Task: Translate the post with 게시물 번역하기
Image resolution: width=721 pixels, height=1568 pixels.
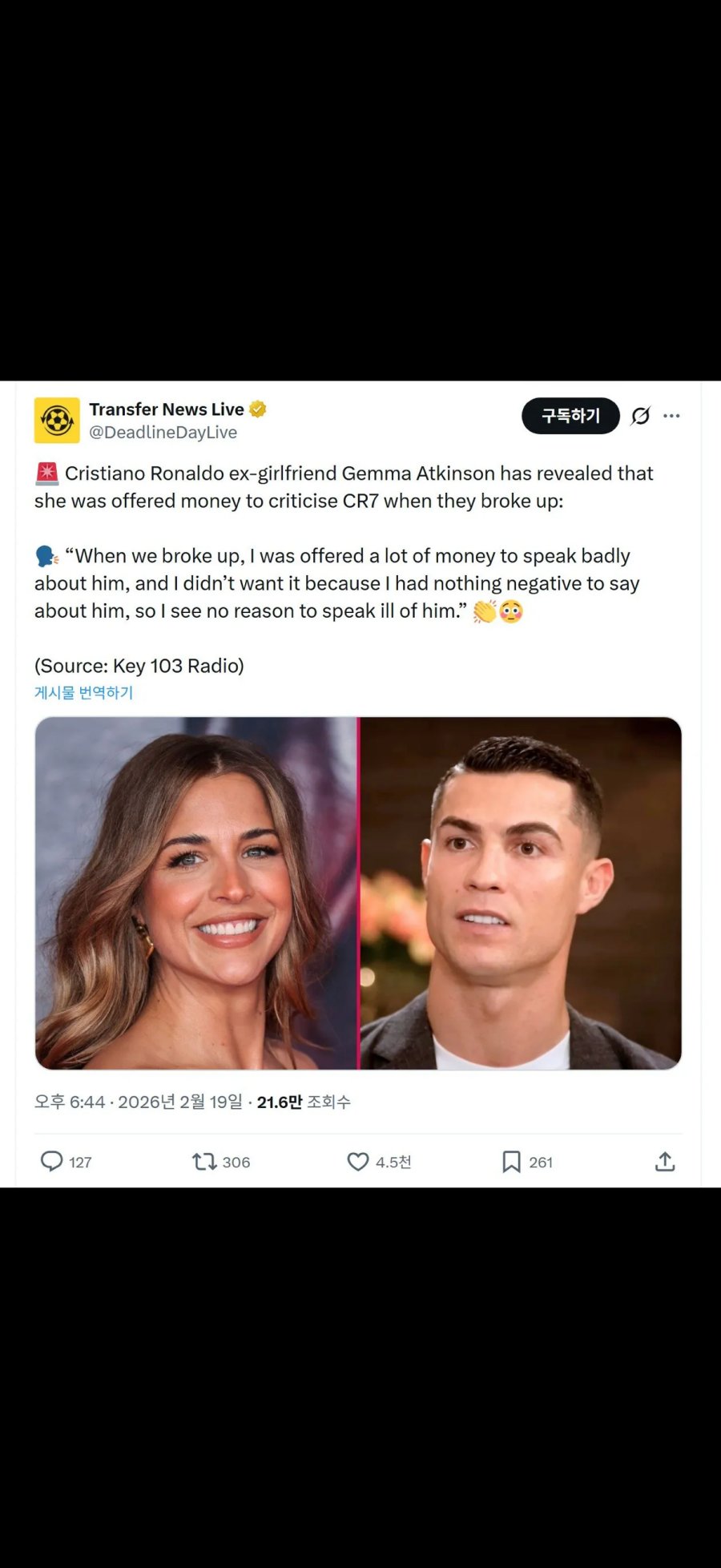Action: [83, 692]
